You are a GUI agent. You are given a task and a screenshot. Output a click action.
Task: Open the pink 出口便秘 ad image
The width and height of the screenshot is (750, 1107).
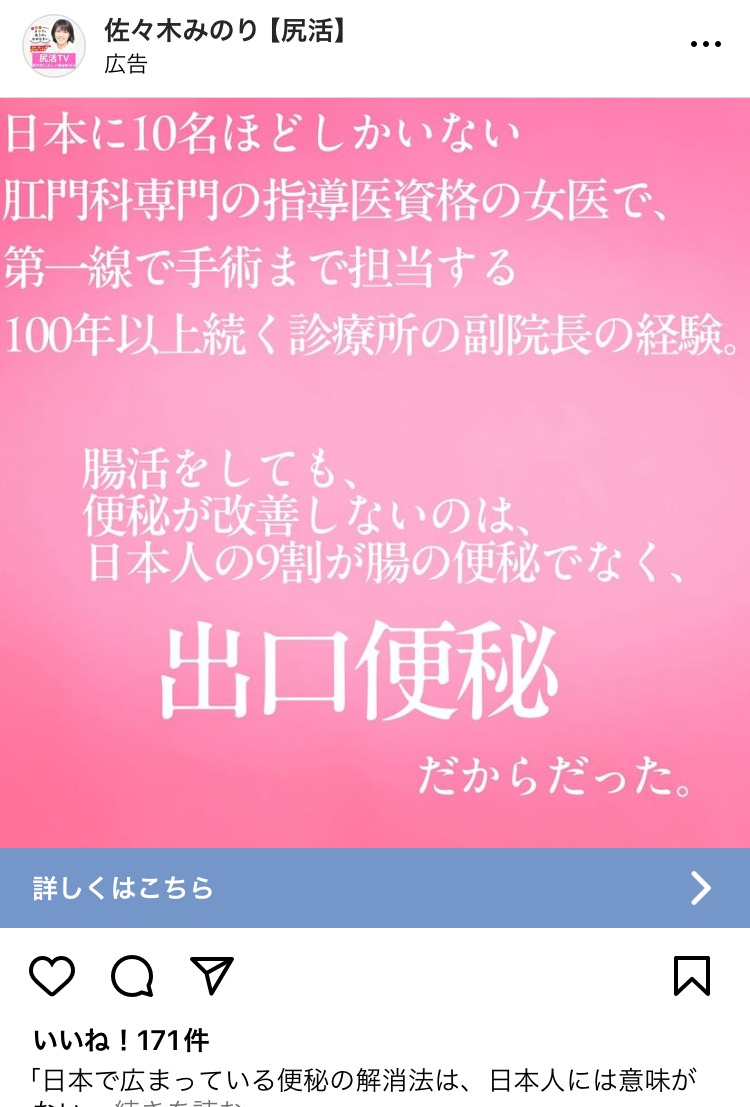click(375, 472)
